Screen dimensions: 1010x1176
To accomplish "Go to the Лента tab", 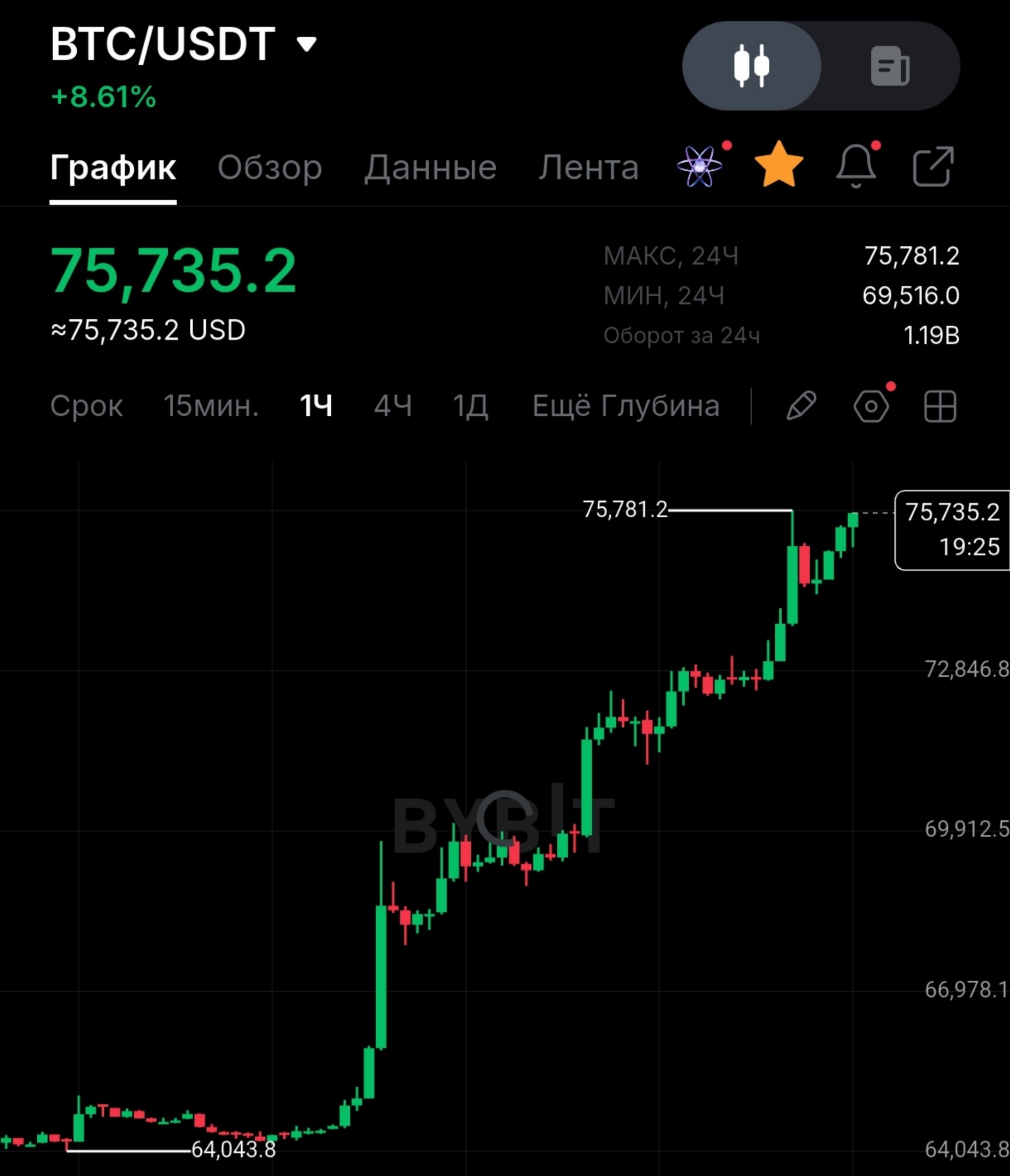I will pyautogui.click(x=589, y=167).
